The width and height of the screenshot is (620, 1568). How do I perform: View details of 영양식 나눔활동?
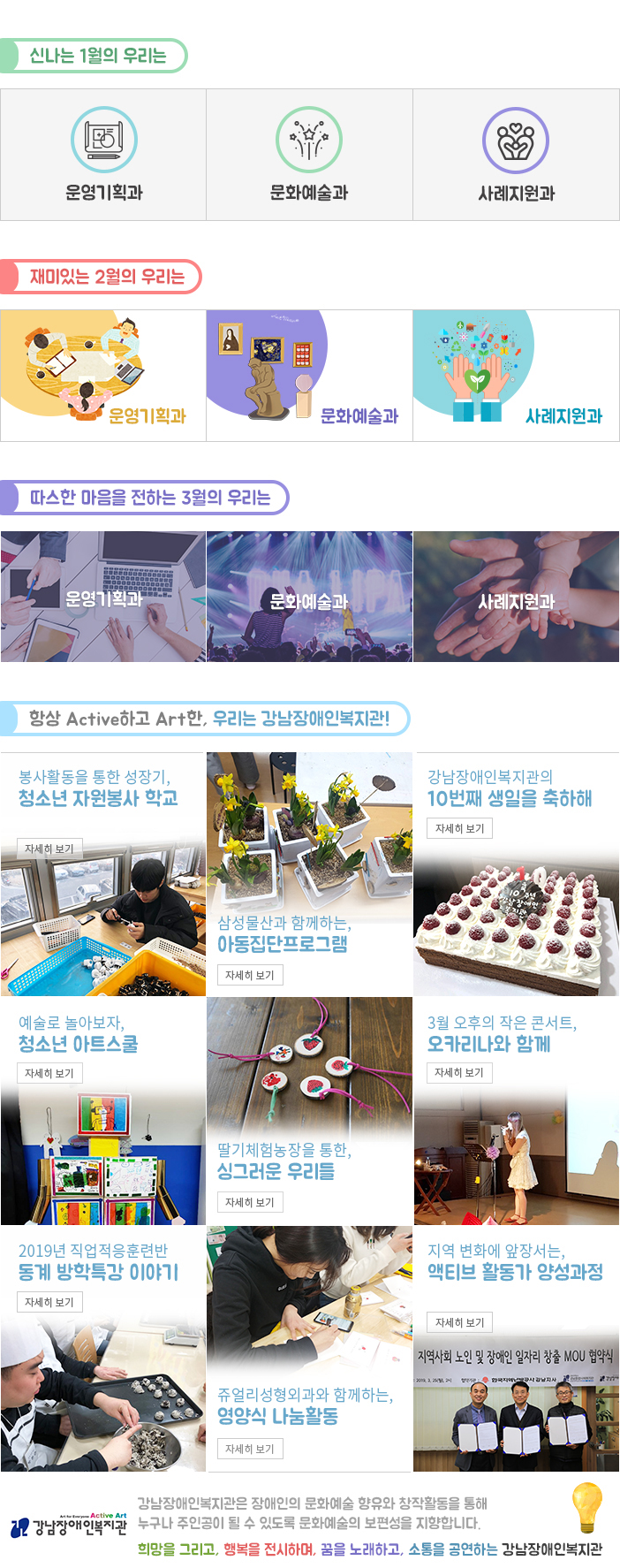[249, 1449]
